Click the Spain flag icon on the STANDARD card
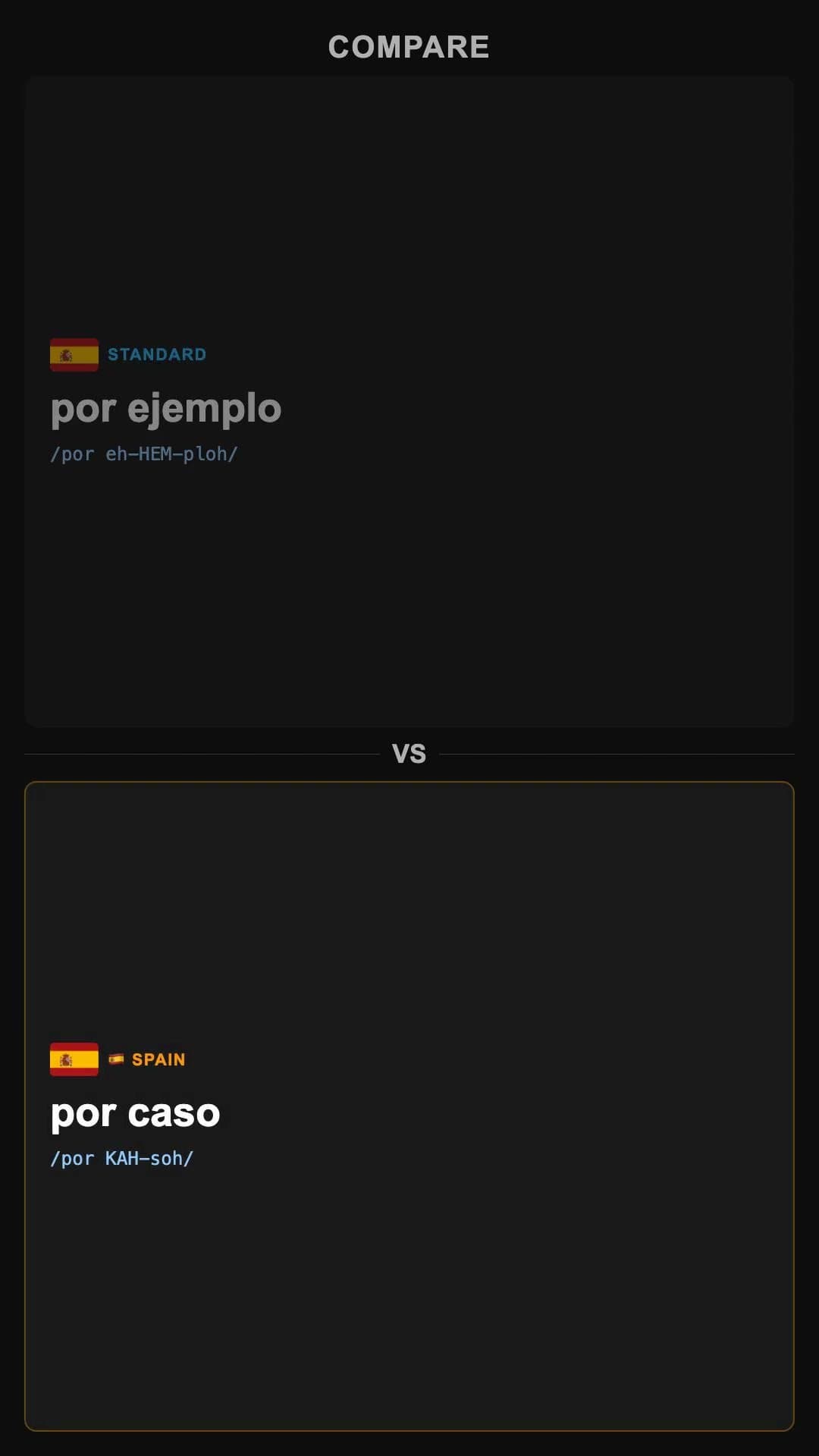This screenshot has width=819, height=1456. tap(74, 354)
